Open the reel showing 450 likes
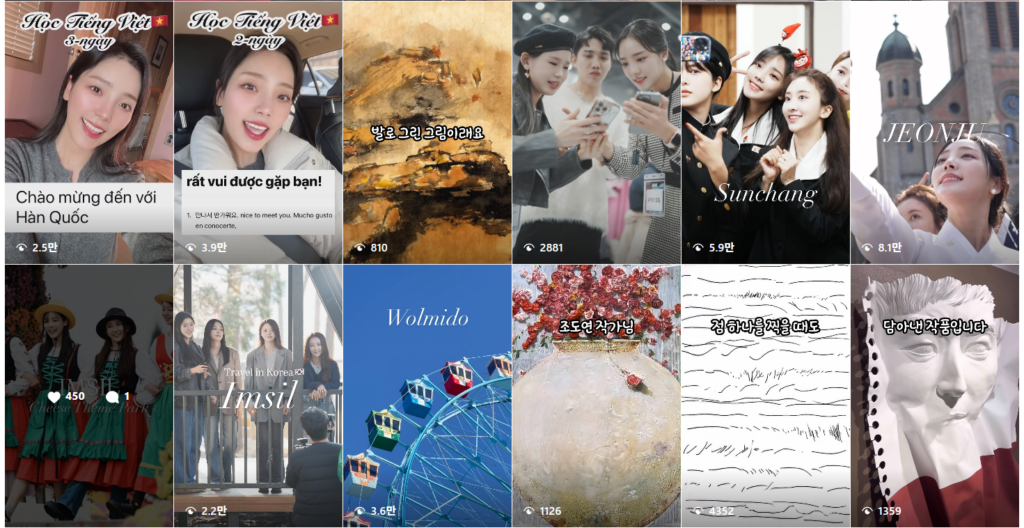The width and height of the screenshot is (1024, 528). [88, 396]
